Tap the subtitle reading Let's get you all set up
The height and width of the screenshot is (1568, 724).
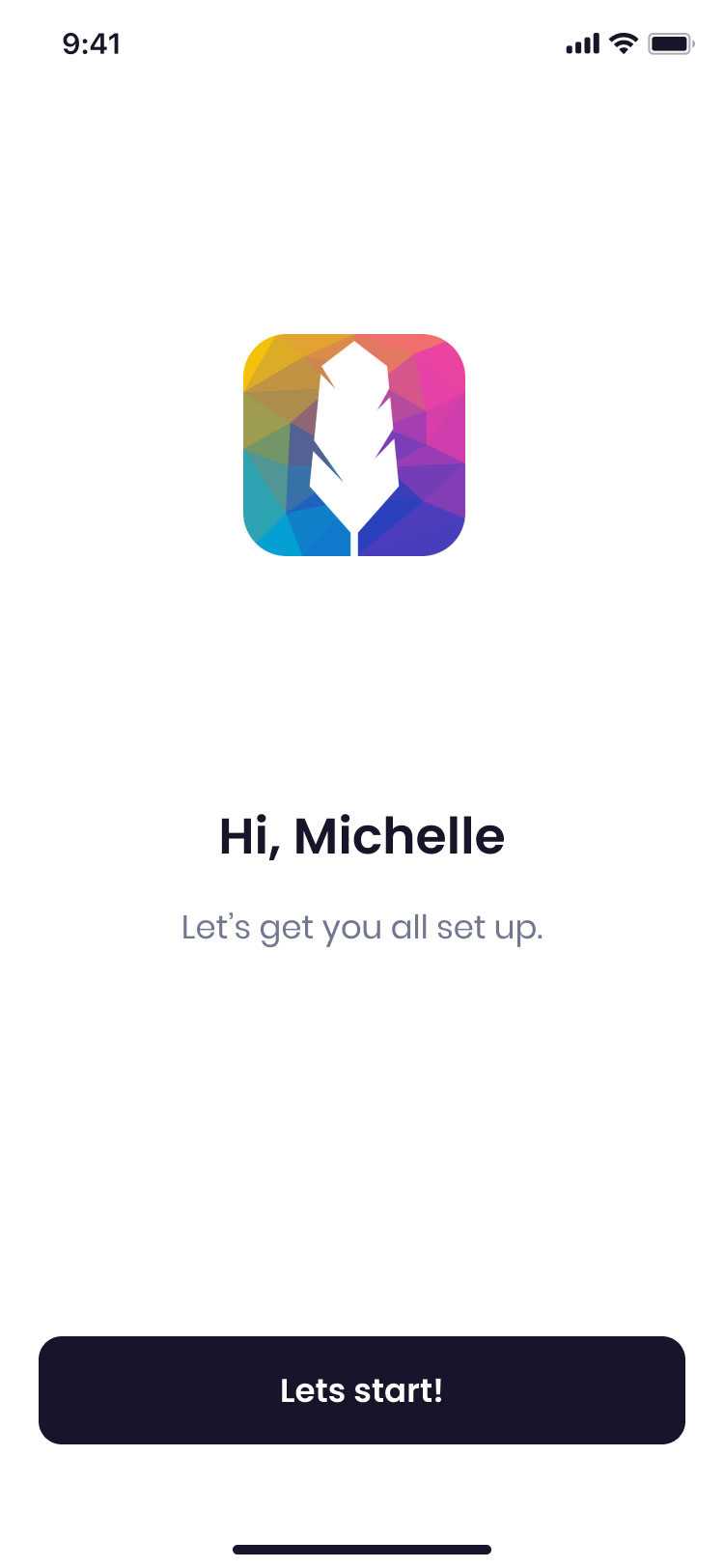(362, 926)
